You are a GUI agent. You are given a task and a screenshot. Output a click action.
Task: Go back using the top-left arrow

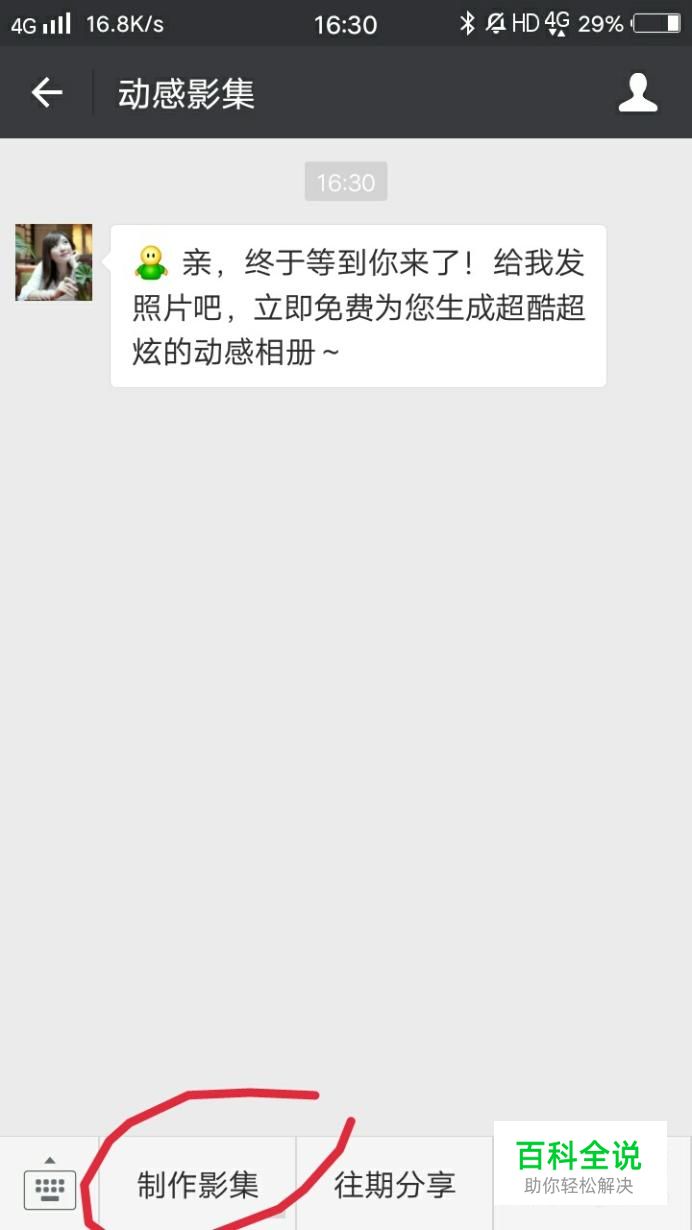[x=46, y=93]
